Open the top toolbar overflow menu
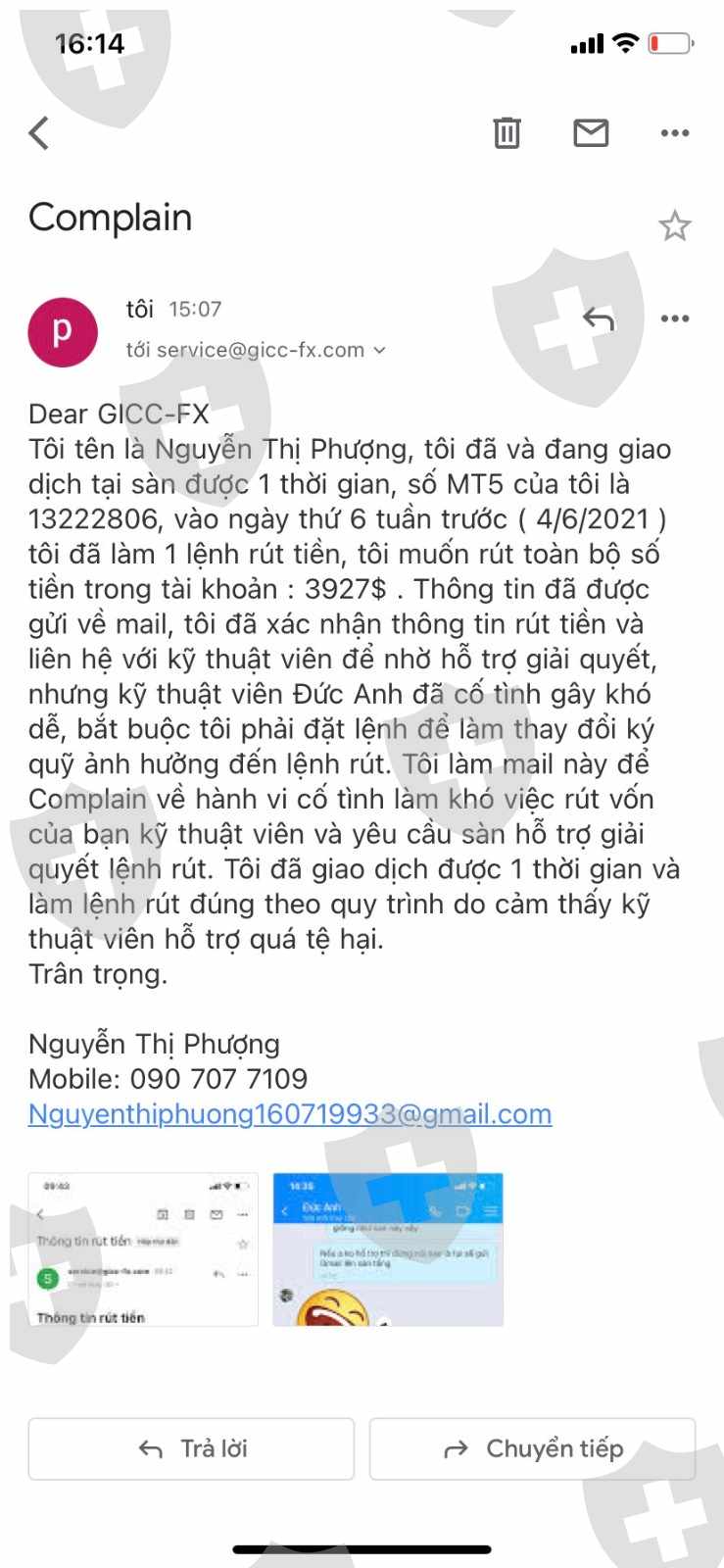The height and width of the screenshot is (1568, 724). click(675, 132)
